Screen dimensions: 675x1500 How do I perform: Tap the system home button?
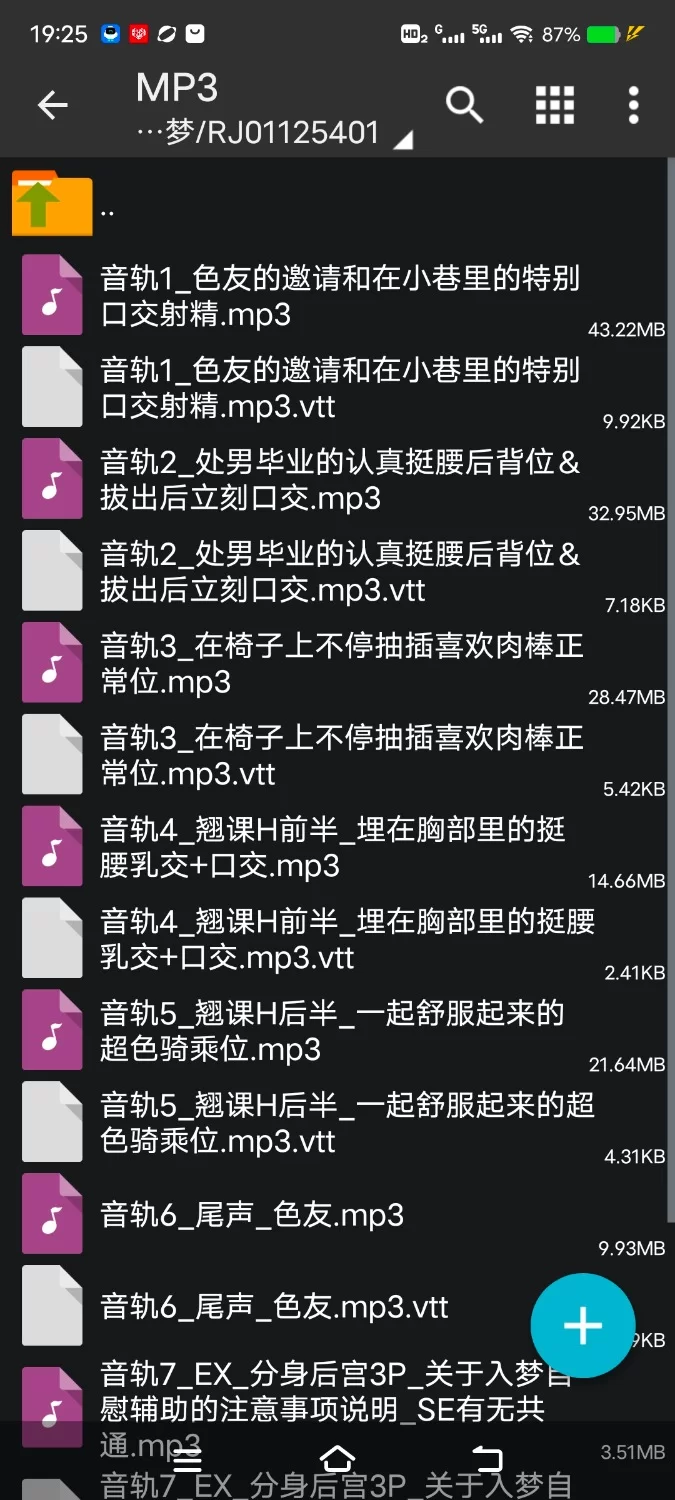(337, 1457)
